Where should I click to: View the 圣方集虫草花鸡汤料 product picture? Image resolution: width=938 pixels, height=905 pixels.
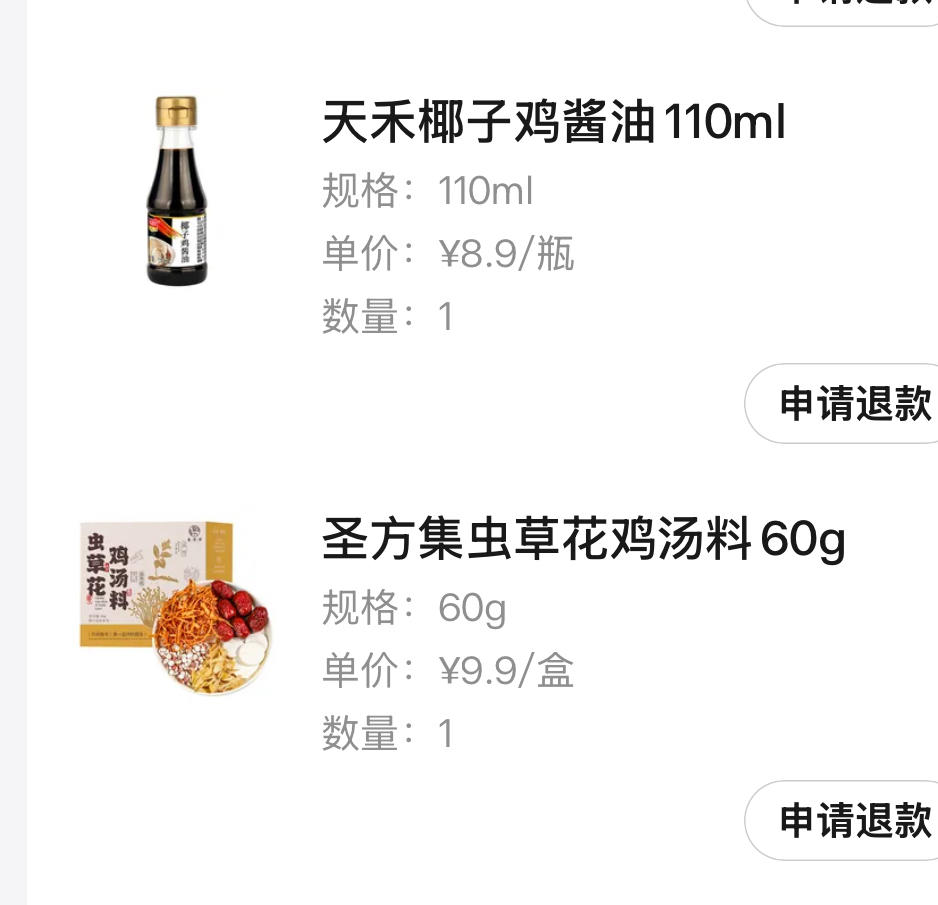click(176, 608)
